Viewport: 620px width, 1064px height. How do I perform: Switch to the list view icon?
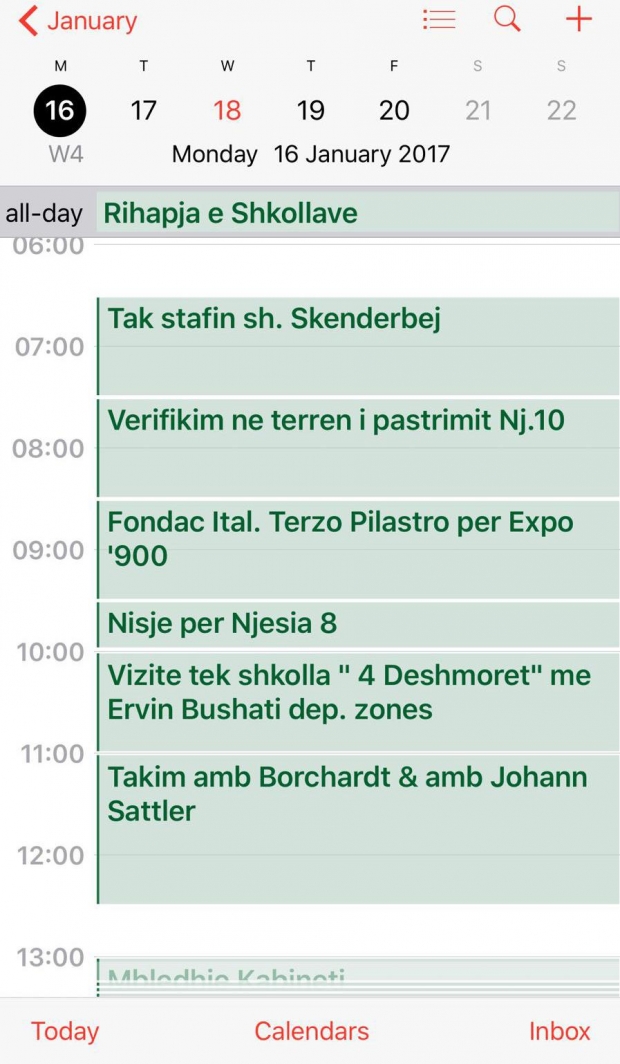tap(439, 19)
